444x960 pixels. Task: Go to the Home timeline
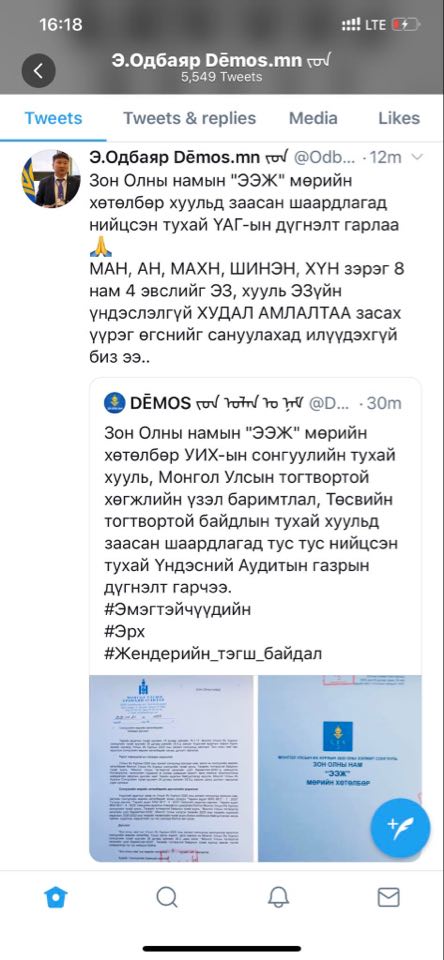click(56, 898)
